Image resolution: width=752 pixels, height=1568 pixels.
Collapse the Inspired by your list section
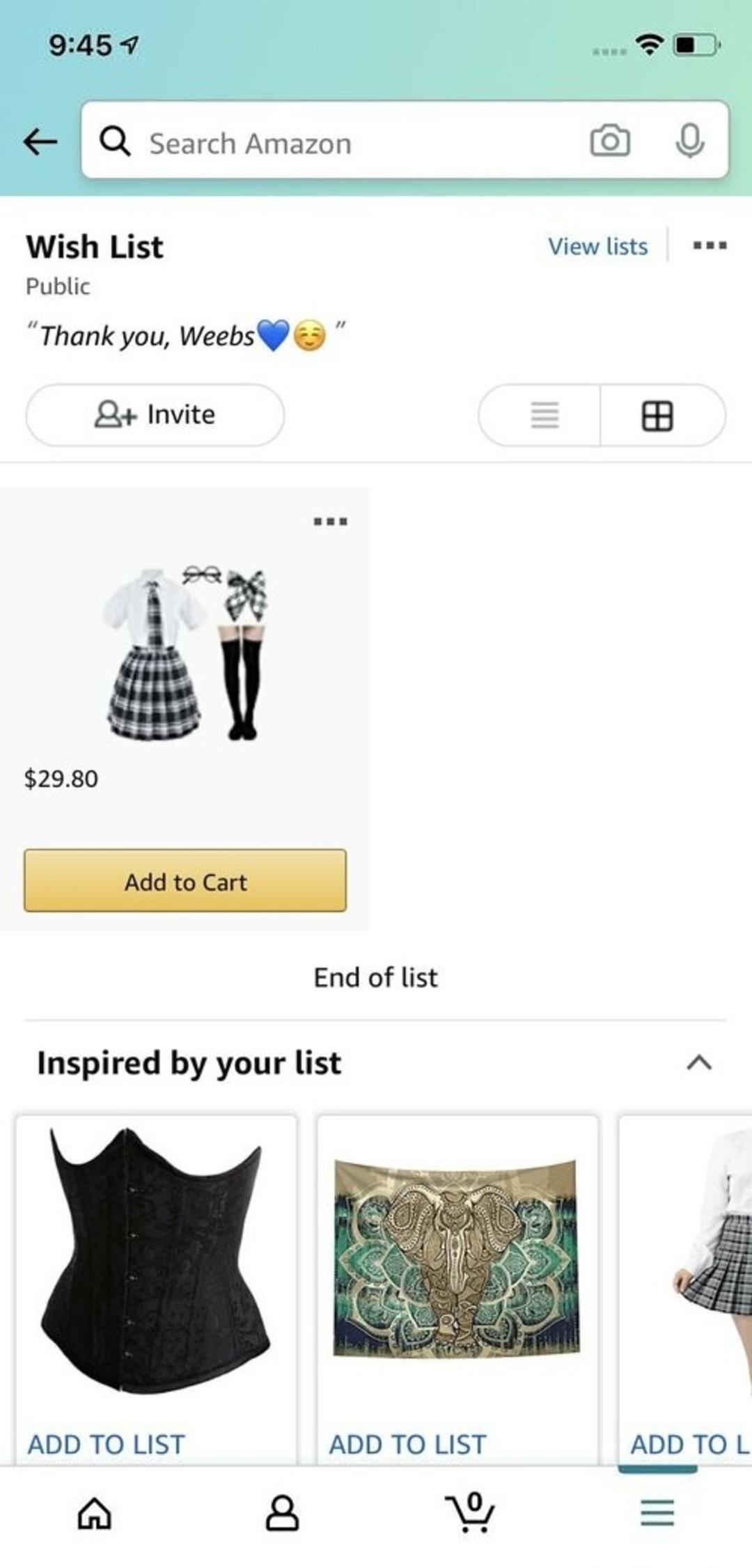pos(699,1062)
